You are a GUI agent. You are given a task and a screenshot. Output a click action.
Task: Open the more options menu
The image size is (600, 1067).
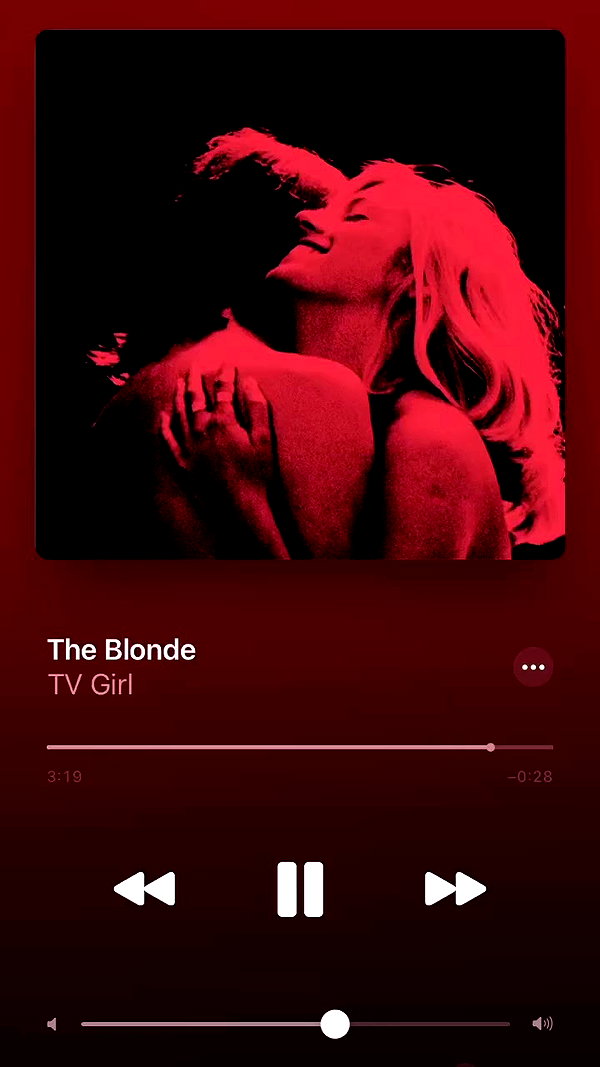(533, 667)
